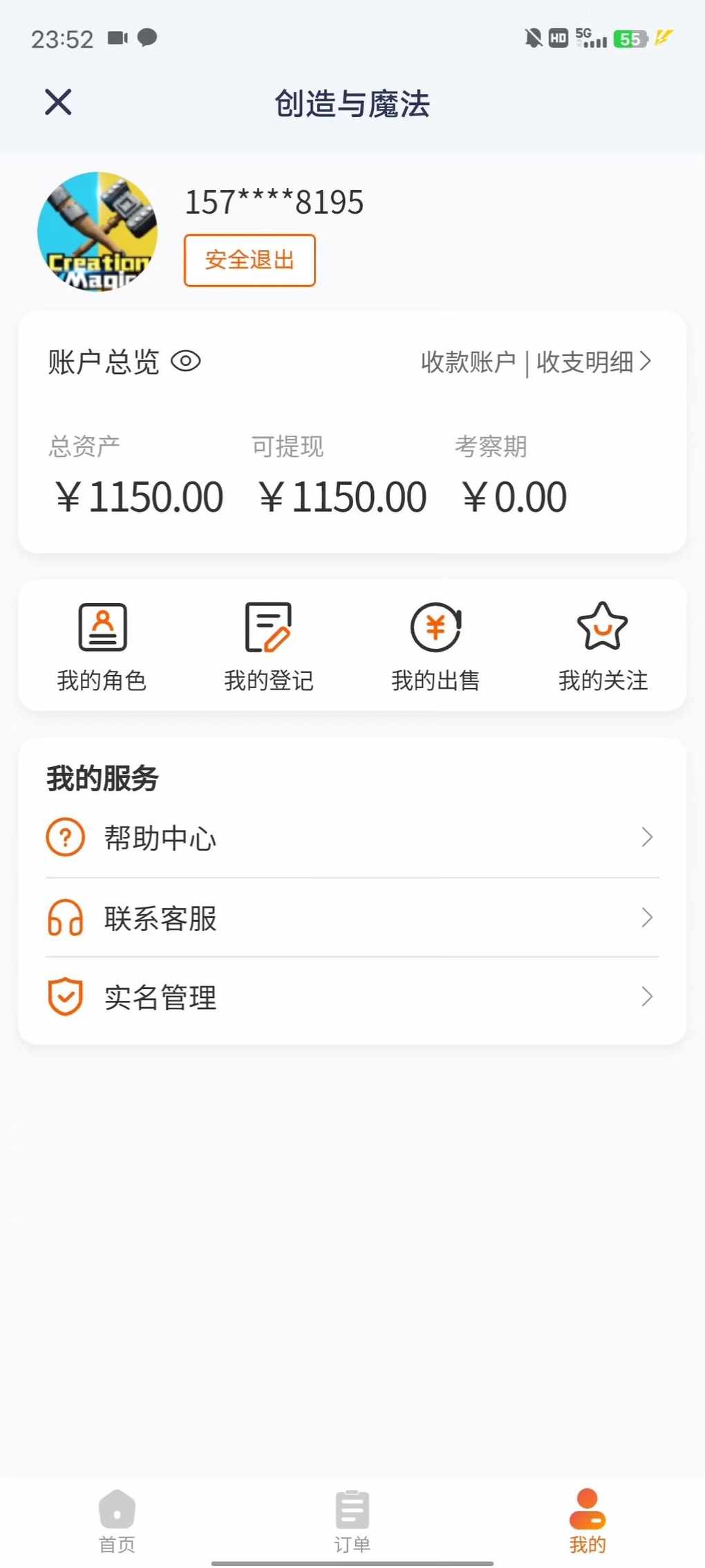This screenshot has width=705, height=1568.
Task: View 收支明细 transaction details
Action: point(594,362)
